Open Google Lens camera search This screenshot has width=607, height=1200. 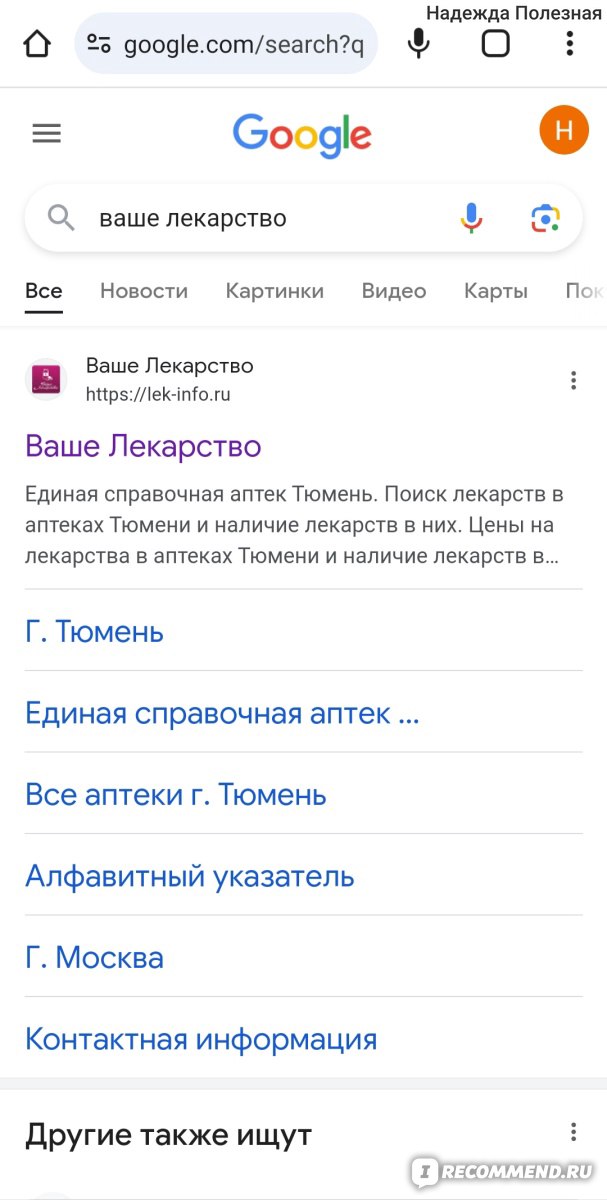point(545,218)
